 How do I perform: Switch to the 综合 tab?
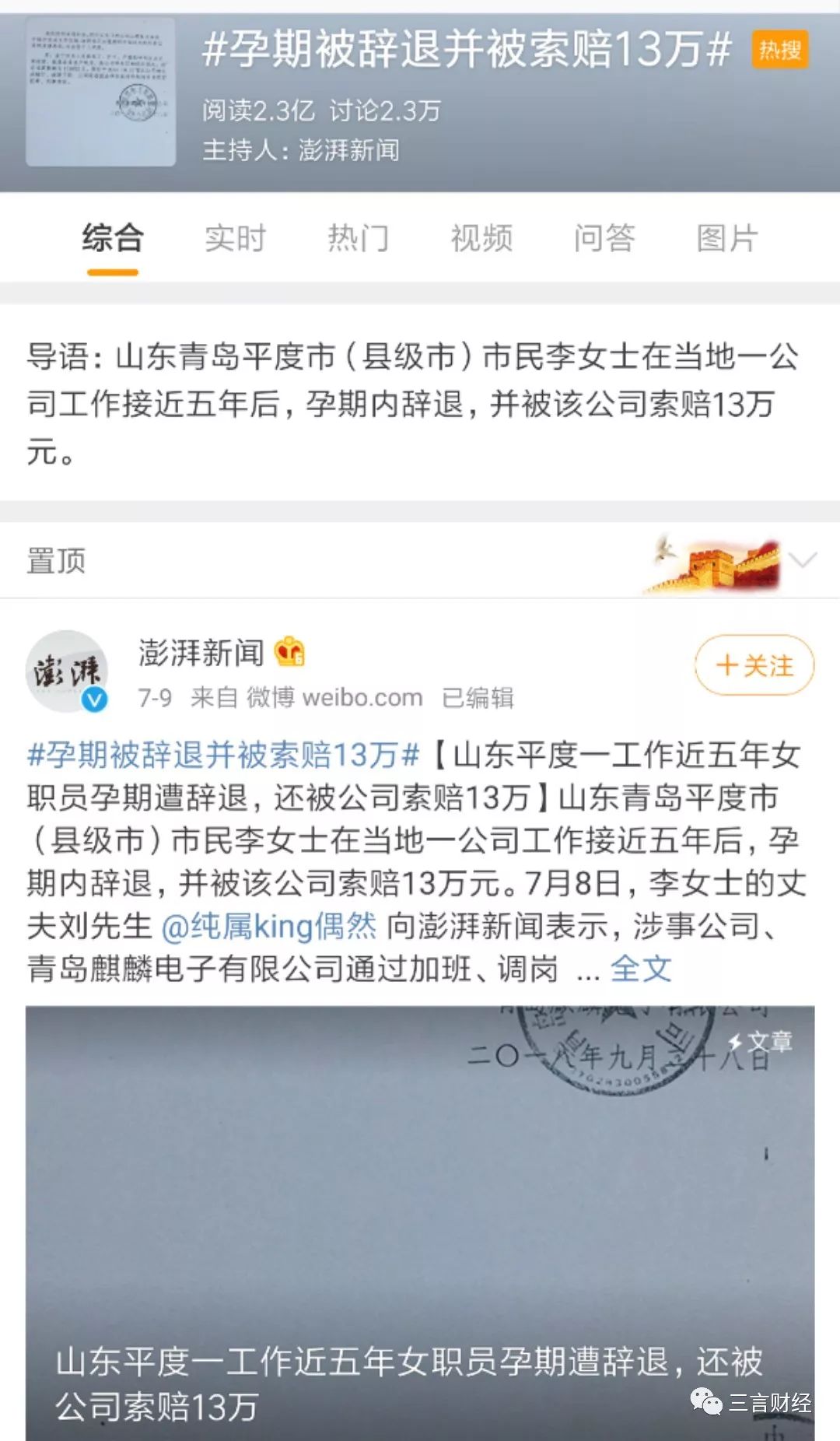113,238
